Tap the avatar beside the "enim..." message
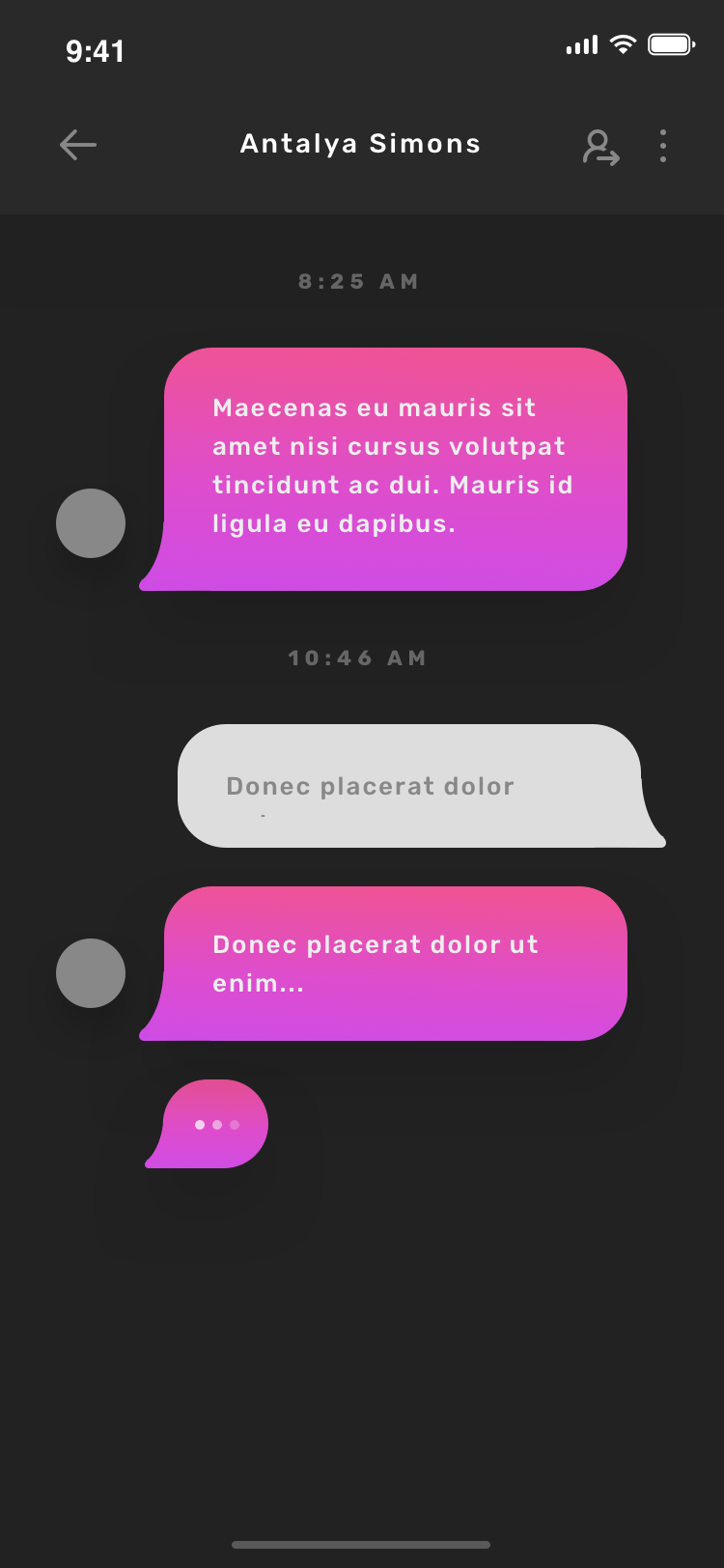 point(91,973)
